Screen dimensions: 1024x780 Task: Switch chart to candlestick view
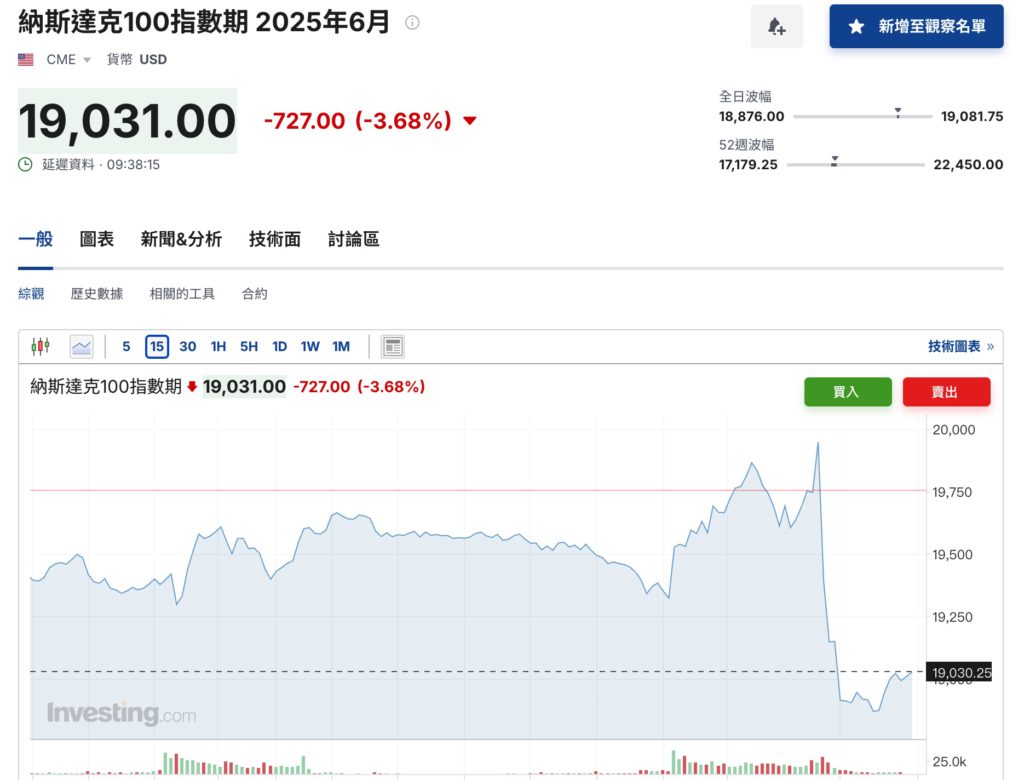[40, 347]
